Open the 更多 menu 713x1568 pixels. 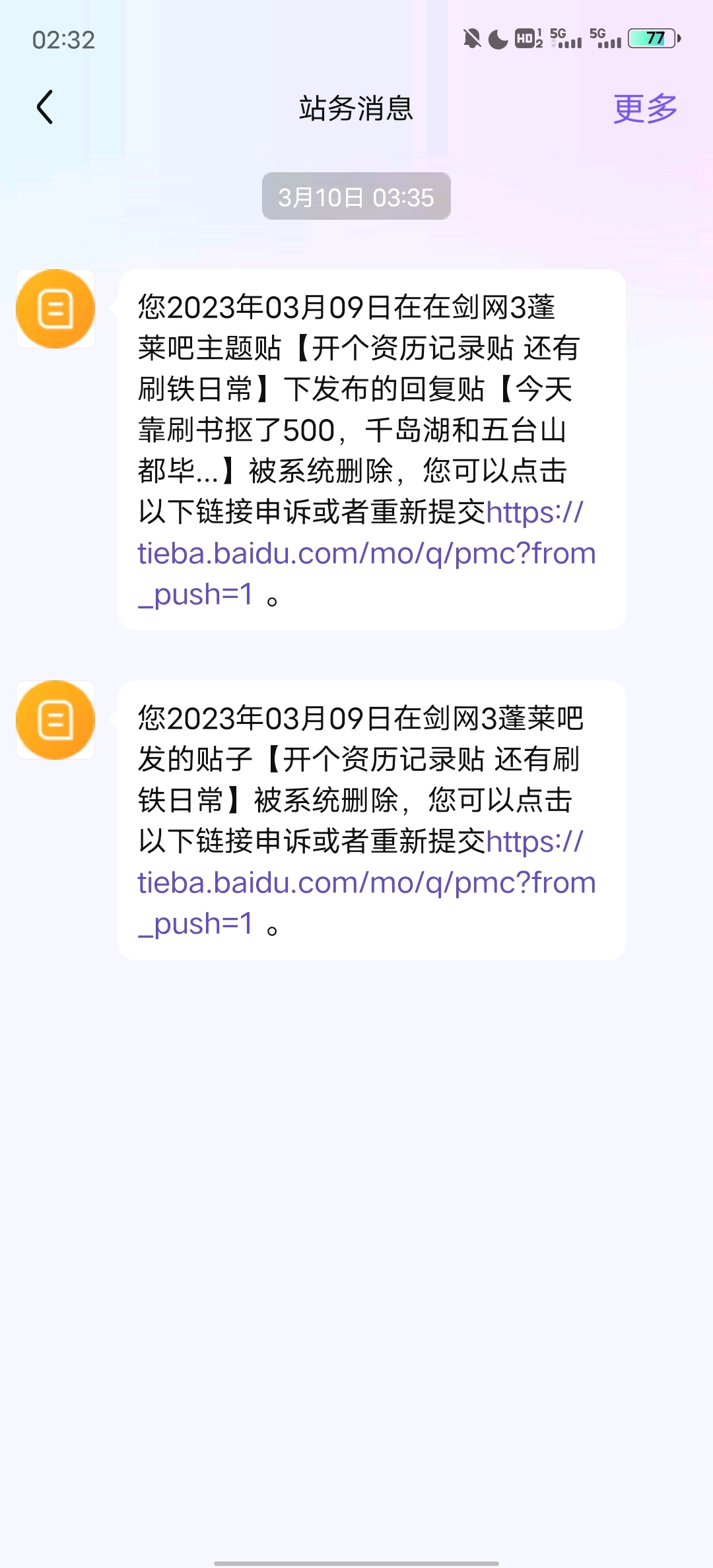tap(645, 108)
